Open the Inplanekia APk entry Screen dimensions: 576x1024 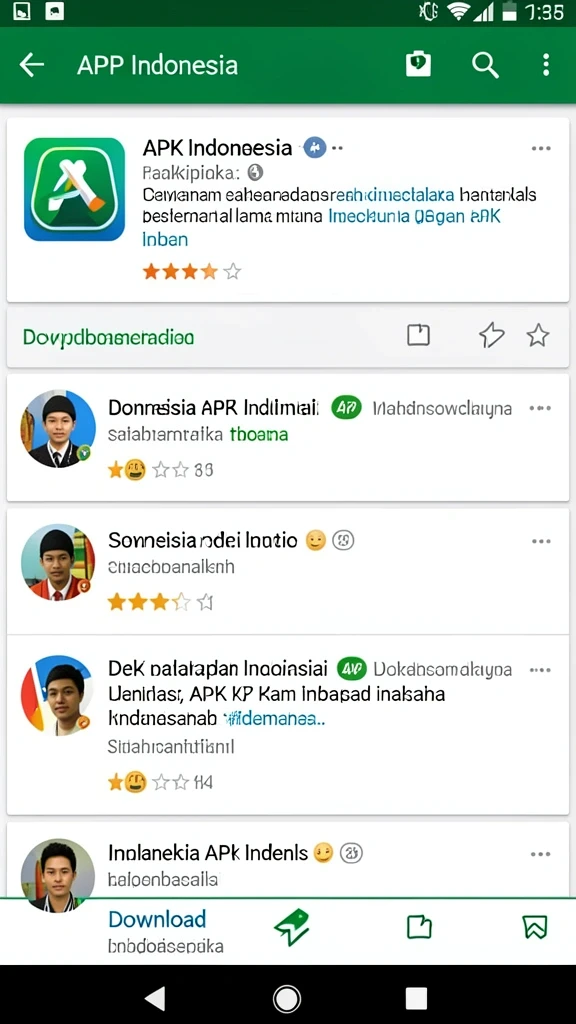[288, 859]
